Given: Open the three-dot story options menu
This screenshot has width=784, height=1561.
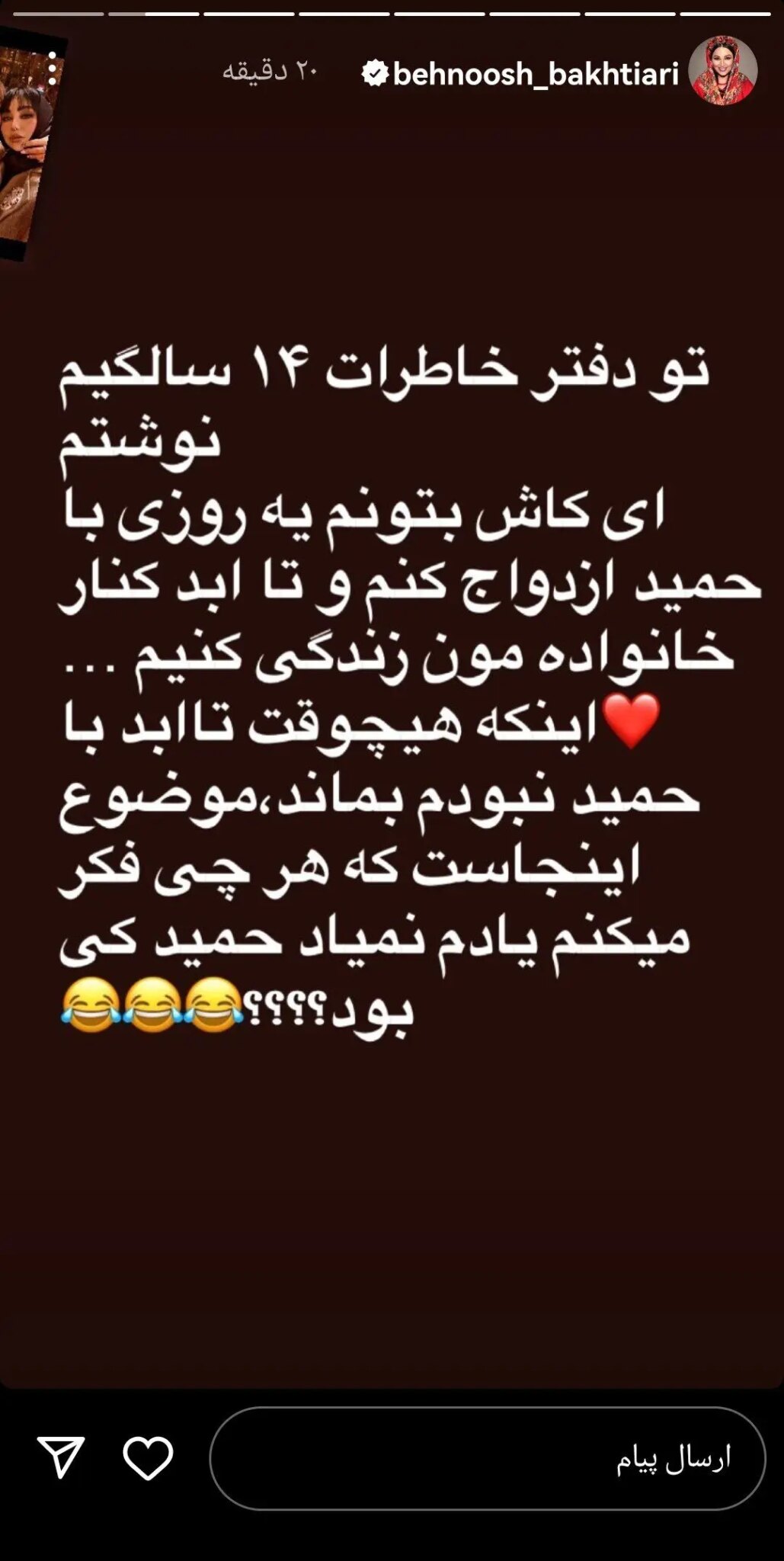Looking at the screenshot, I should [x=52, y=70].
